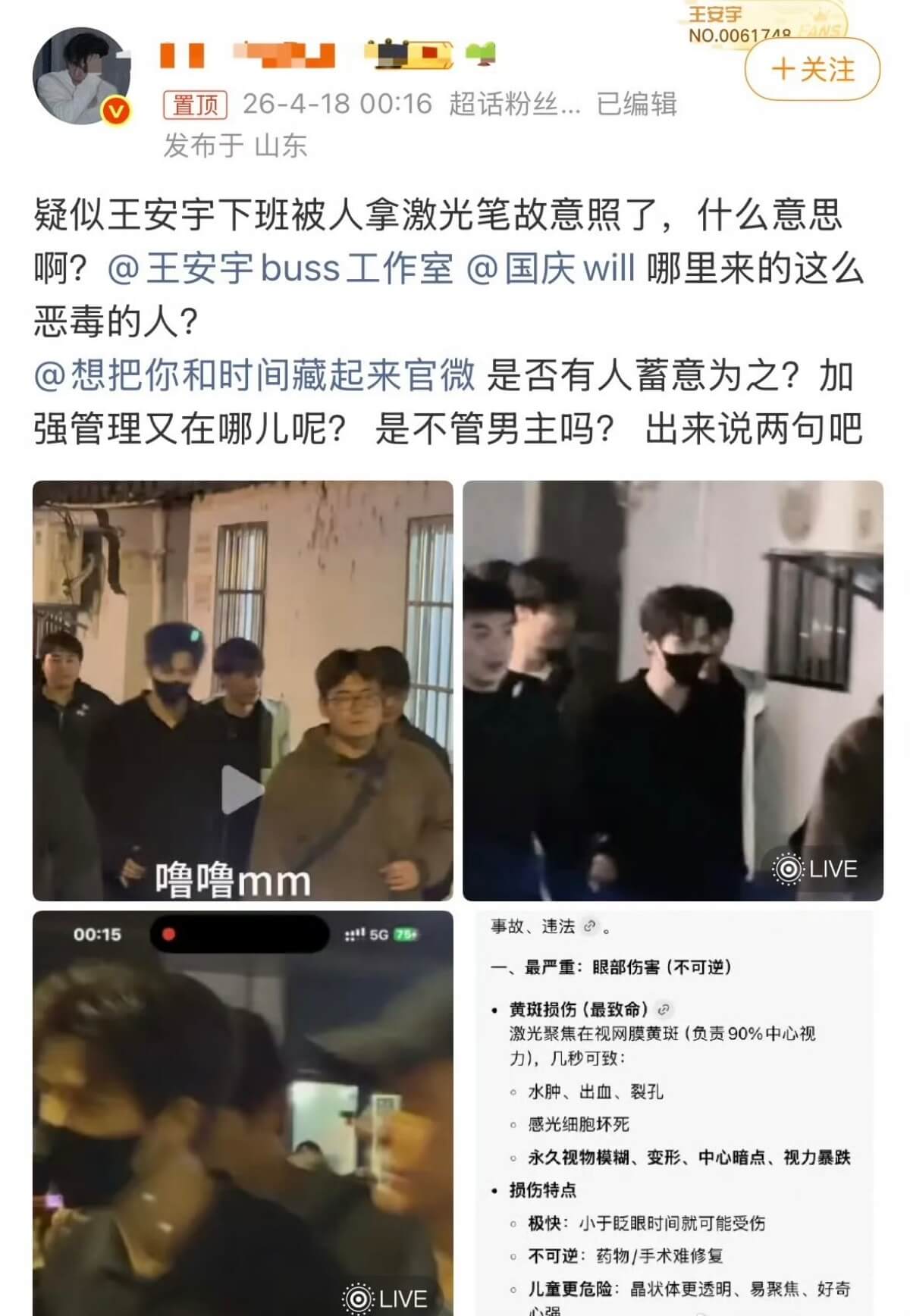Open the 超话粉丝 source tag
The height and width of the screenshot is (1316, 910).
point(514,104)
